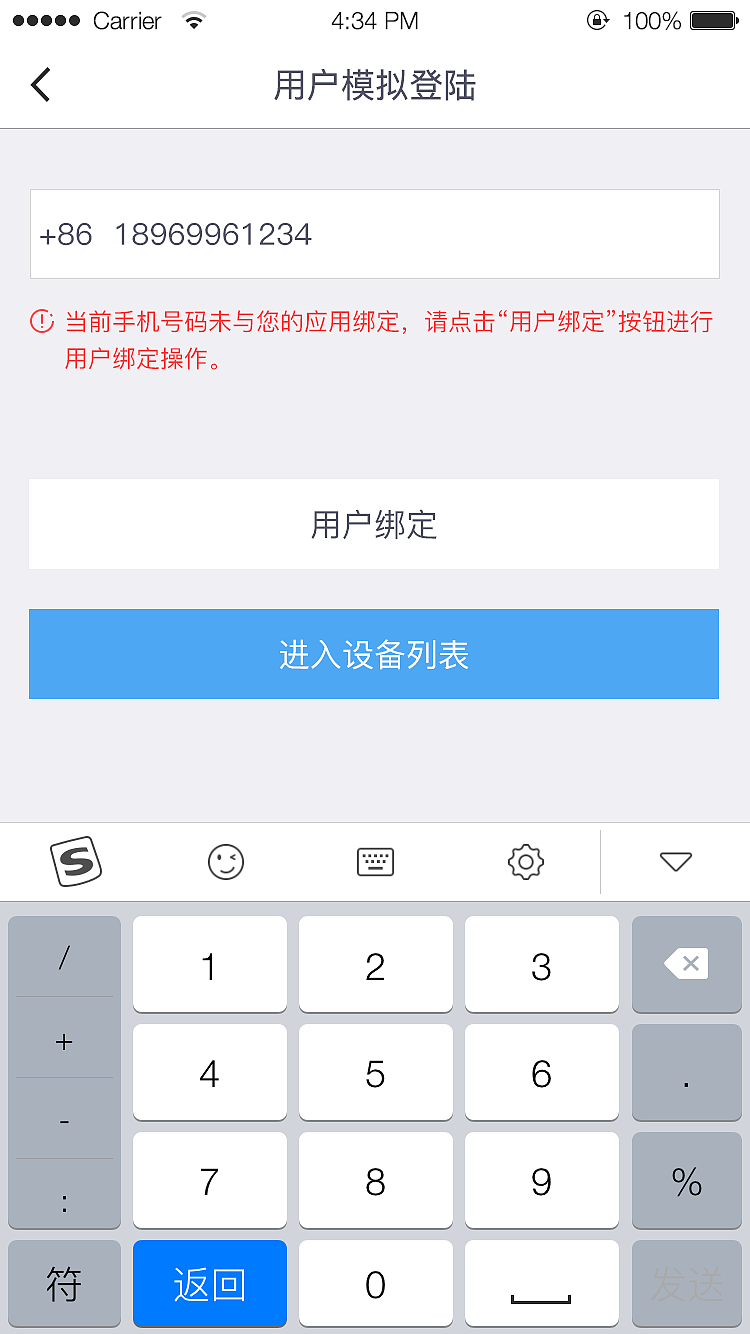Tap the number 0 key
This screenshot has height=1334, width=750.
[375, 1284]
